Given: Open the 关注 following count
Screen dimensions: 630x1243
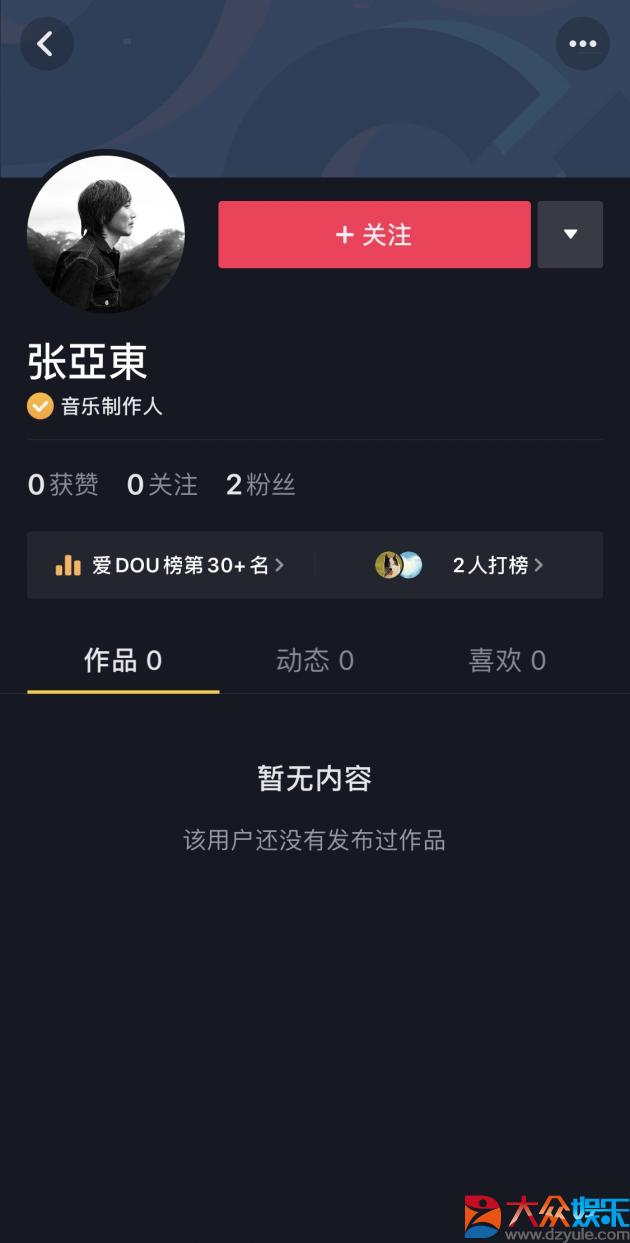Looking at the screenshot, I should click(162, 485).
